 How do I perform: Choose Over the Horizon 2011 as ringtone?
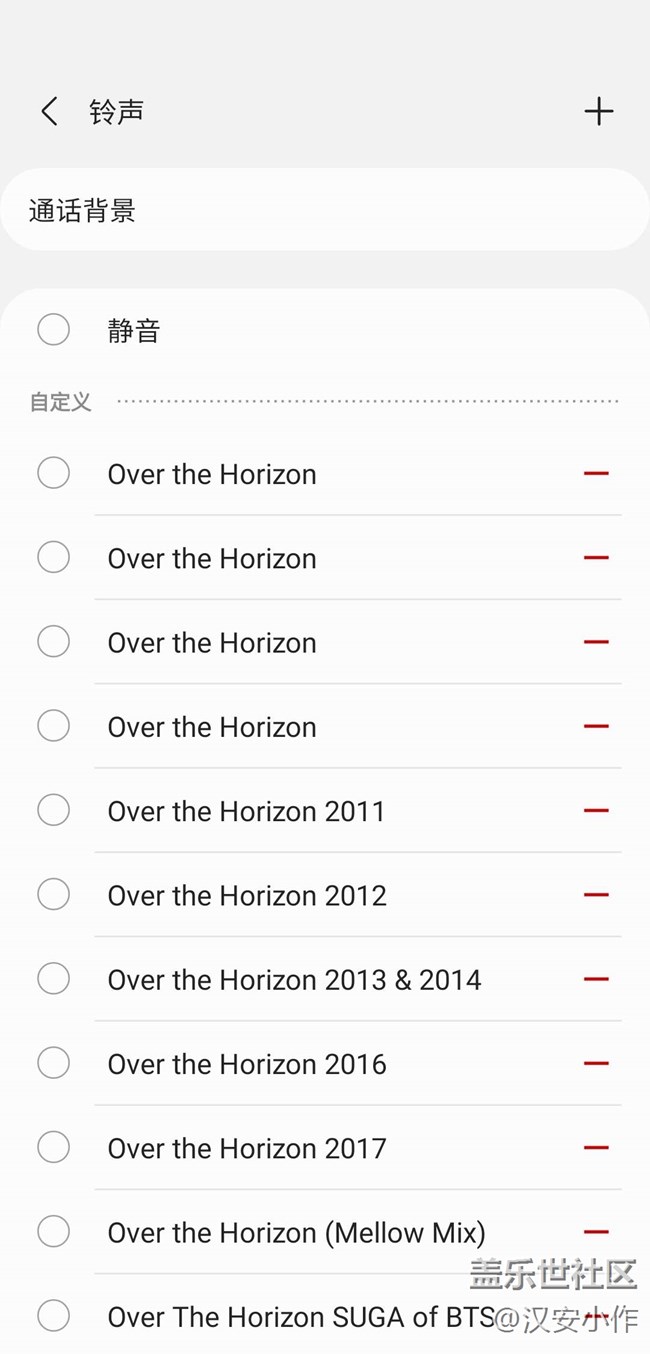click(x=54, y=810)
